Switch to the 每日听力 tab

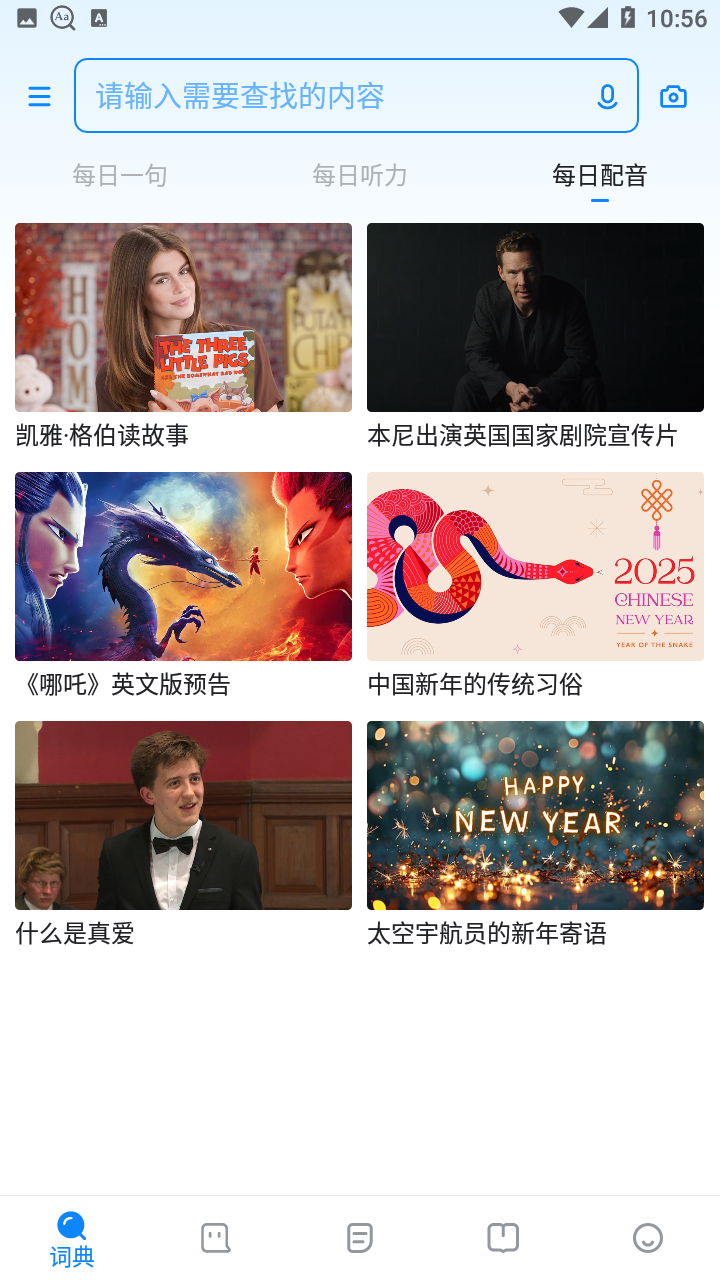tap(360, 176)
